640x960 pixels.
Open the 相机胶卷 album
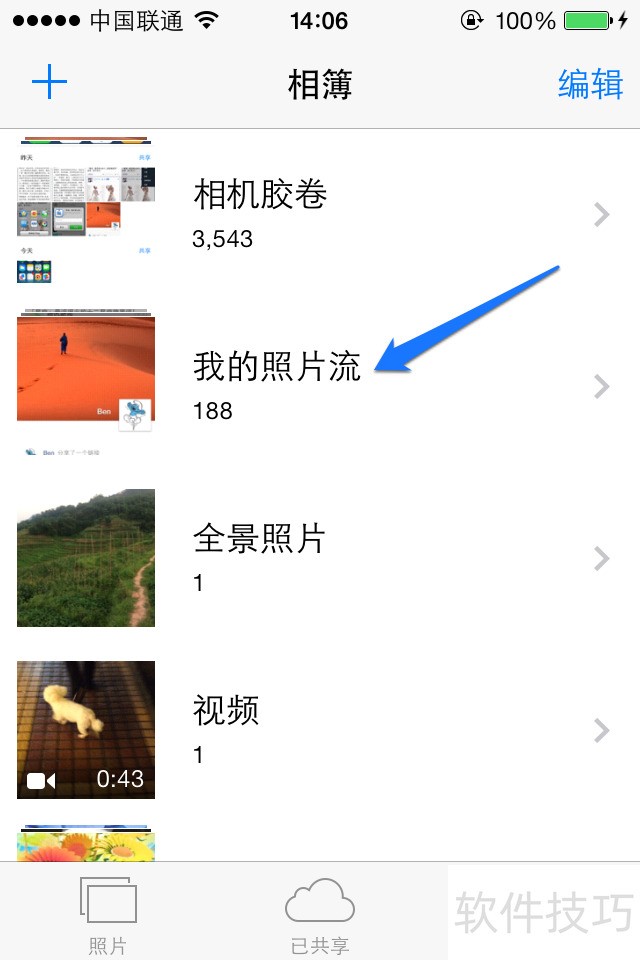pyautogui.click(x=320, y=214)
